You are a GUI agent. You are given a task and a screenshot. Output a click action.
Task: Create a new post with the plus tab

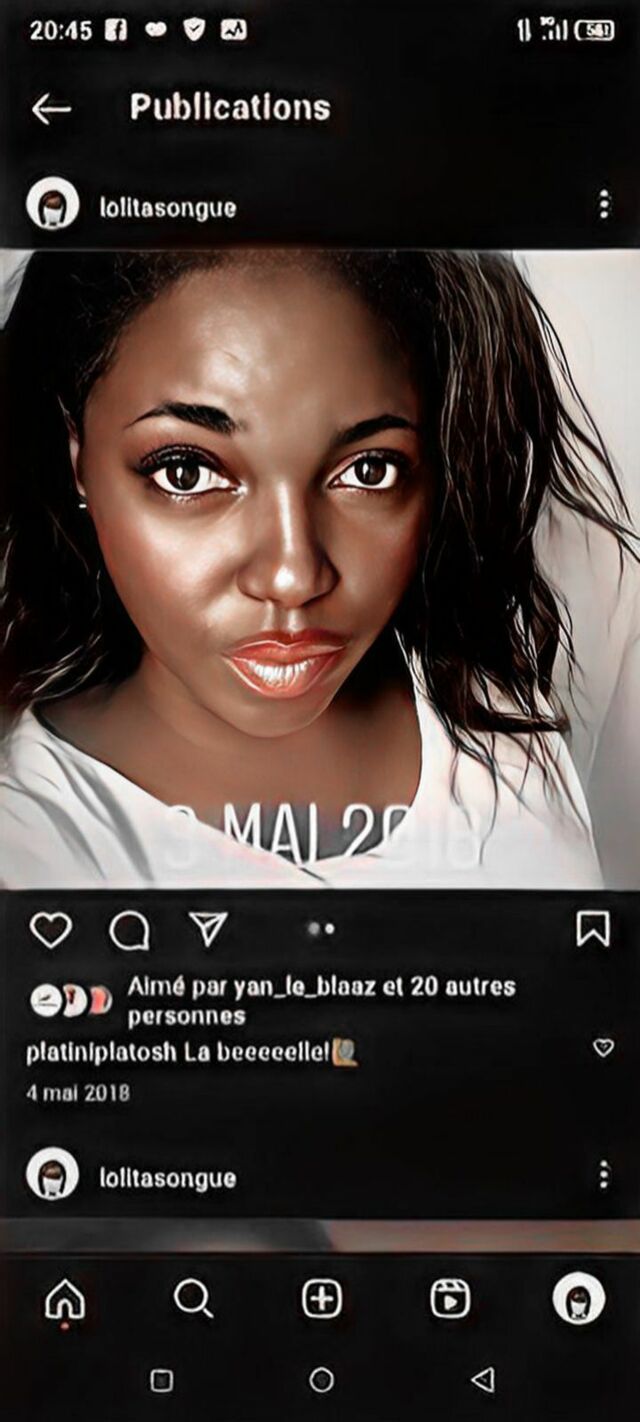click(322, 1299)
